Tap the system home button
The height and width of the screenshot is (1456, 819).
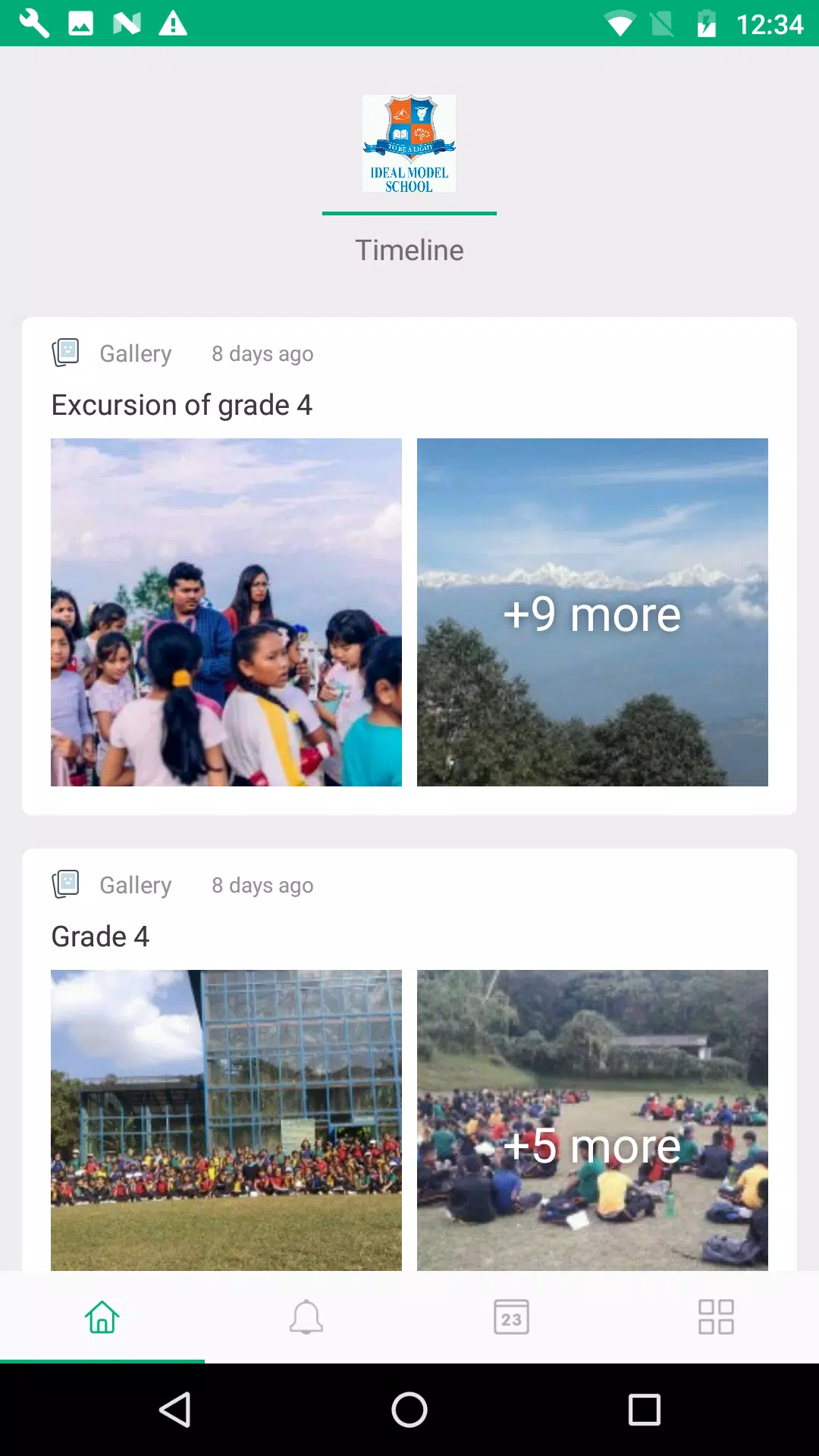tap(409, 1410)
